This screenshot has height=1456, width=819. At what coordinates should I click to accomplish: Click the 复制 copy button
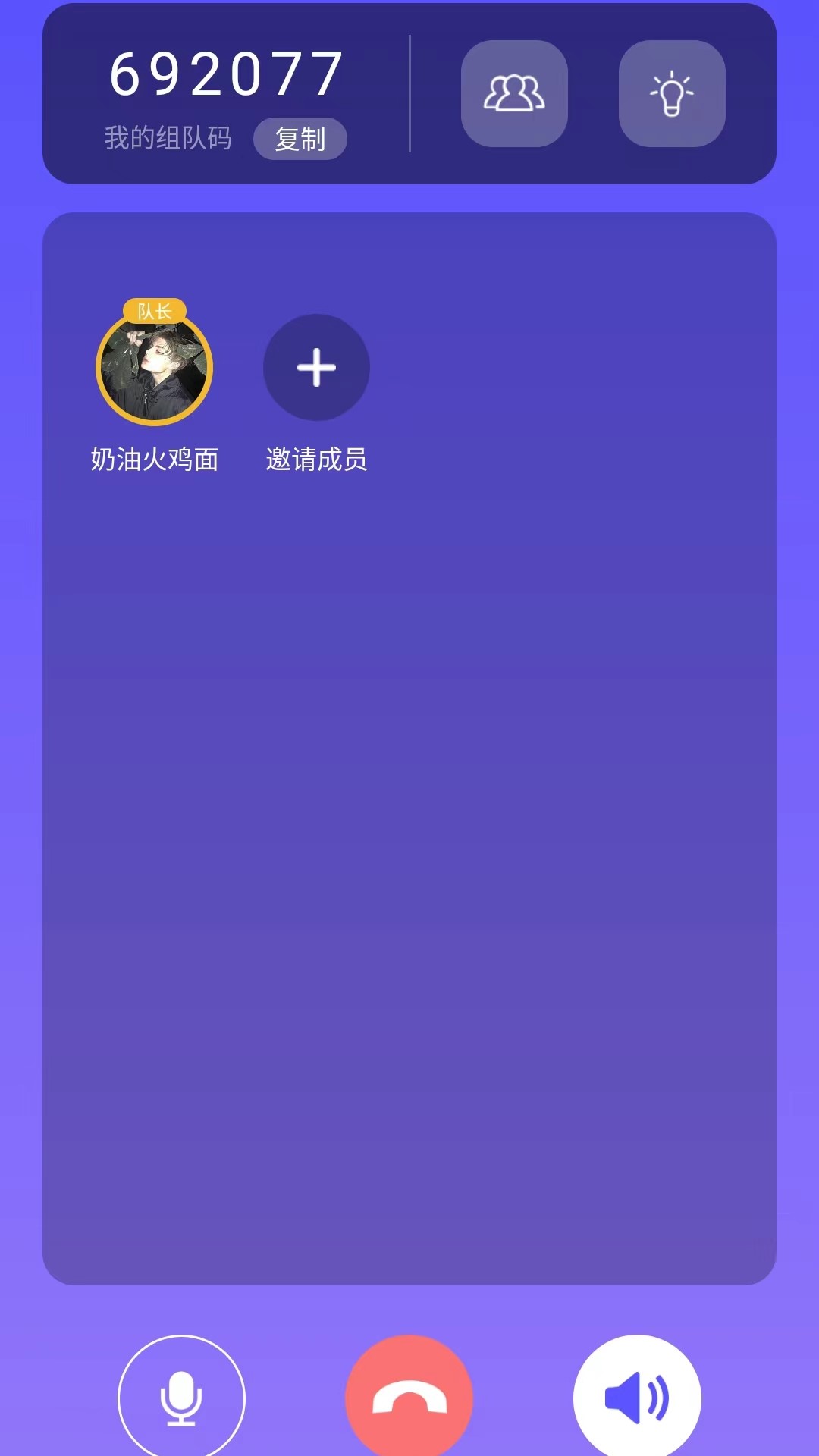point(300,139)
